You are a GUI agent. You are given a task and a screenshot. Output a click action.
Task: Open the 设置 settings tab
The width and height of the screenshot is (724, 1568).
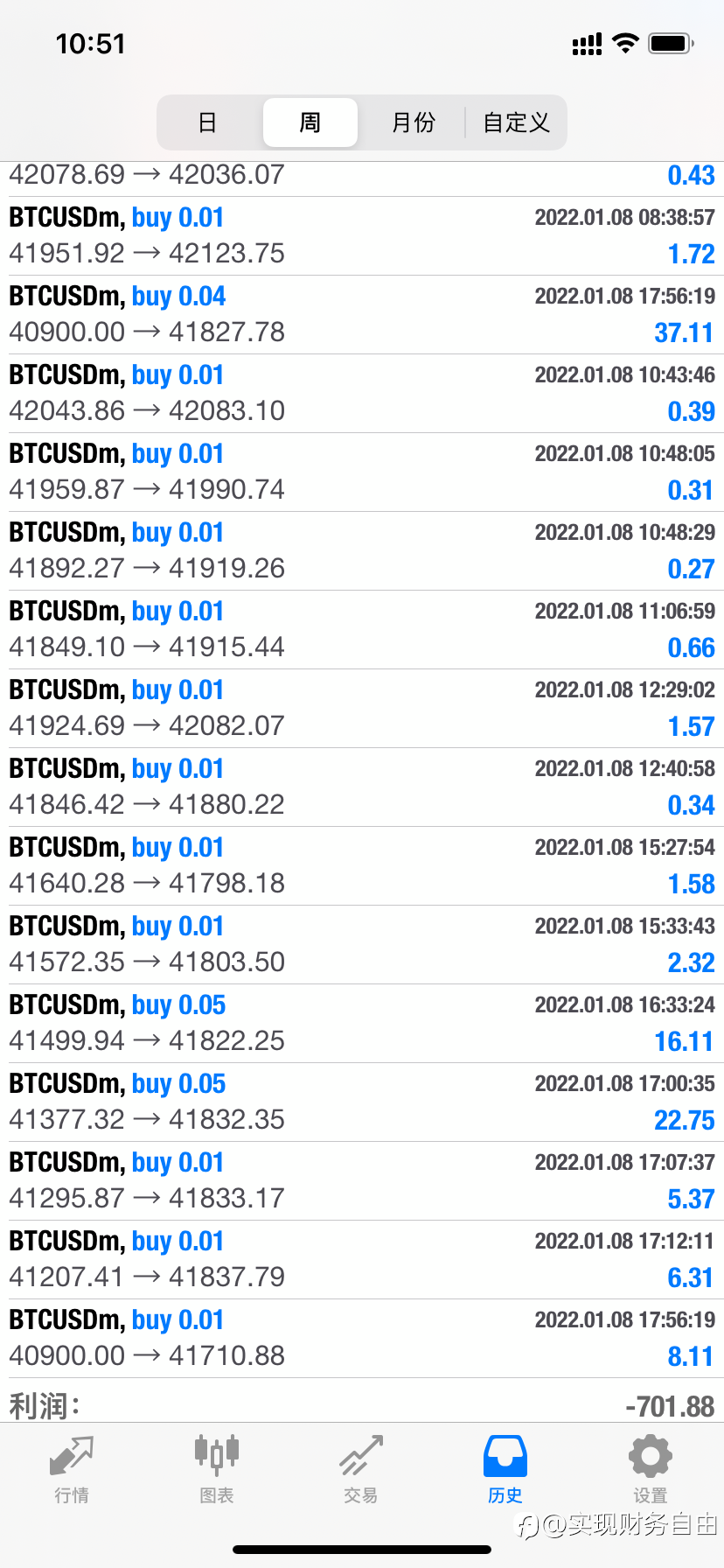pos(651,1470)
